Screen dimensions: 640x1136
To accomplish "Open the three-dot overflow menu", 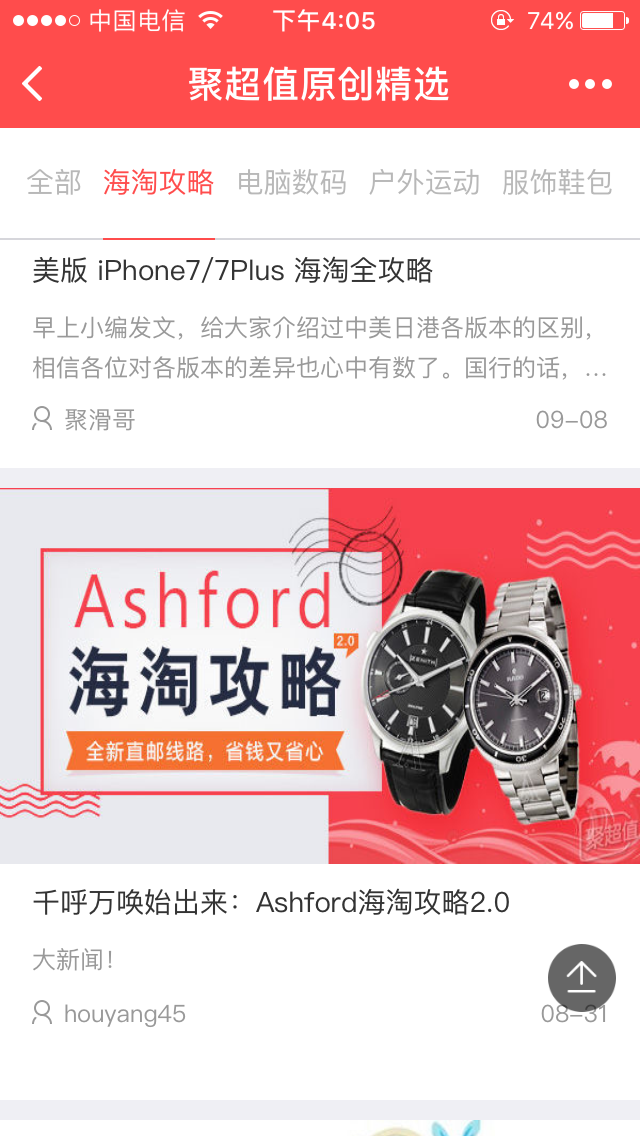I will (x=590, y=85).
